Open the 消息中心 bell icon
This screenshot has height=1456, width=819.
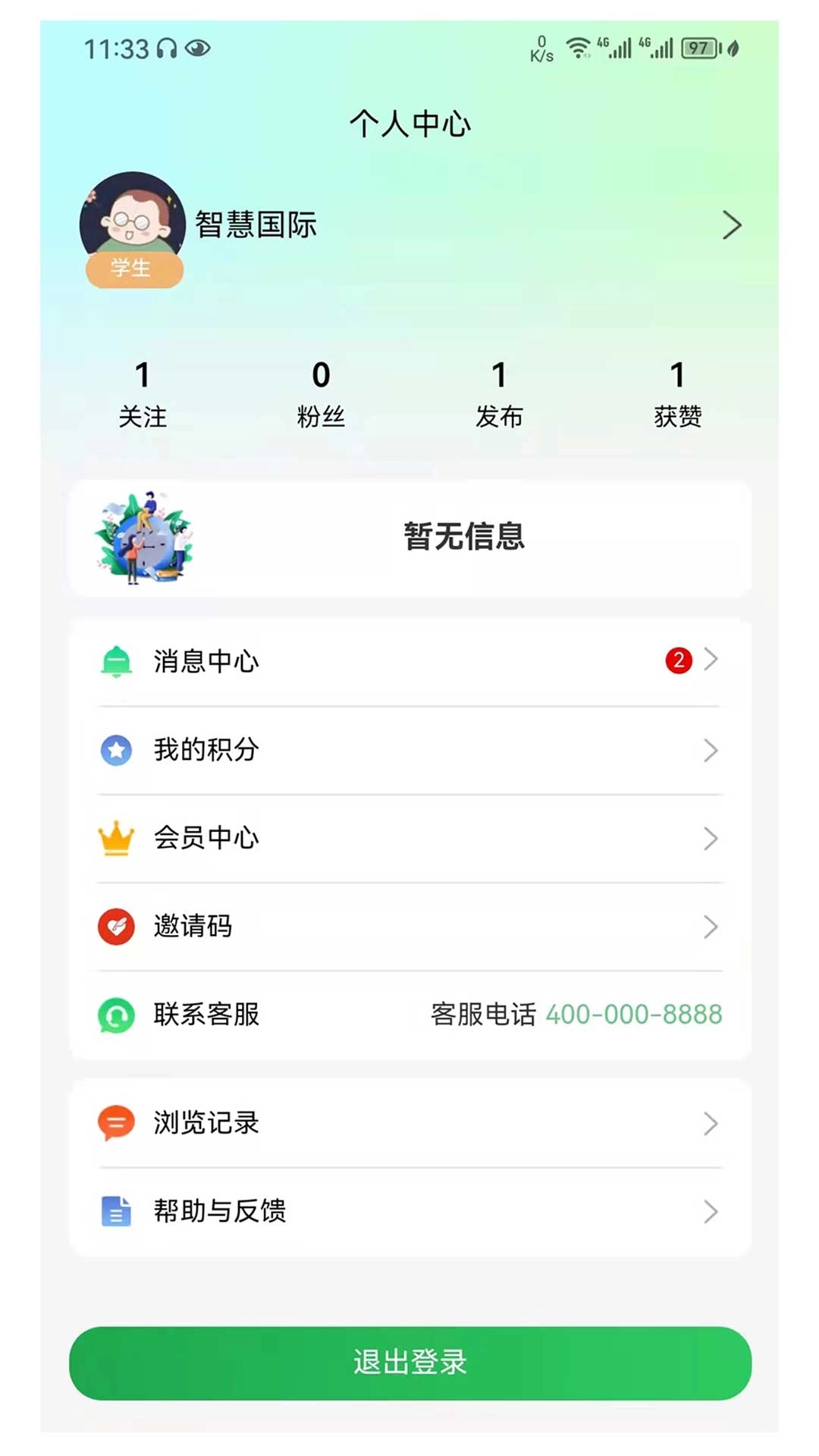[115, 661]
